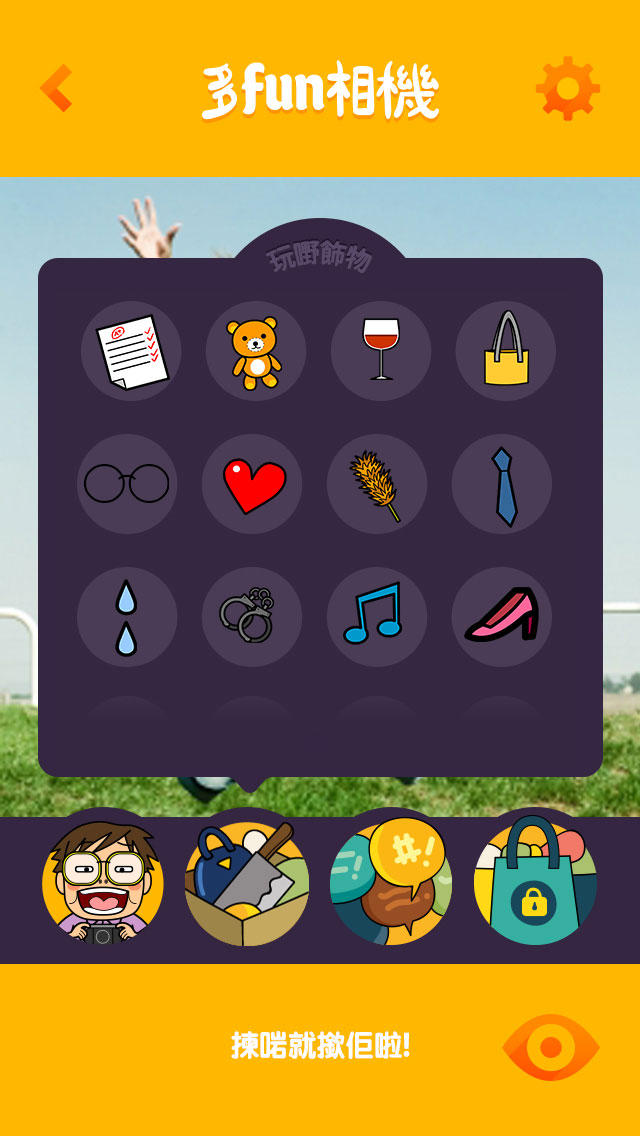
Task: Open the speech bubbles category
Action: click(x=391, y=883)
